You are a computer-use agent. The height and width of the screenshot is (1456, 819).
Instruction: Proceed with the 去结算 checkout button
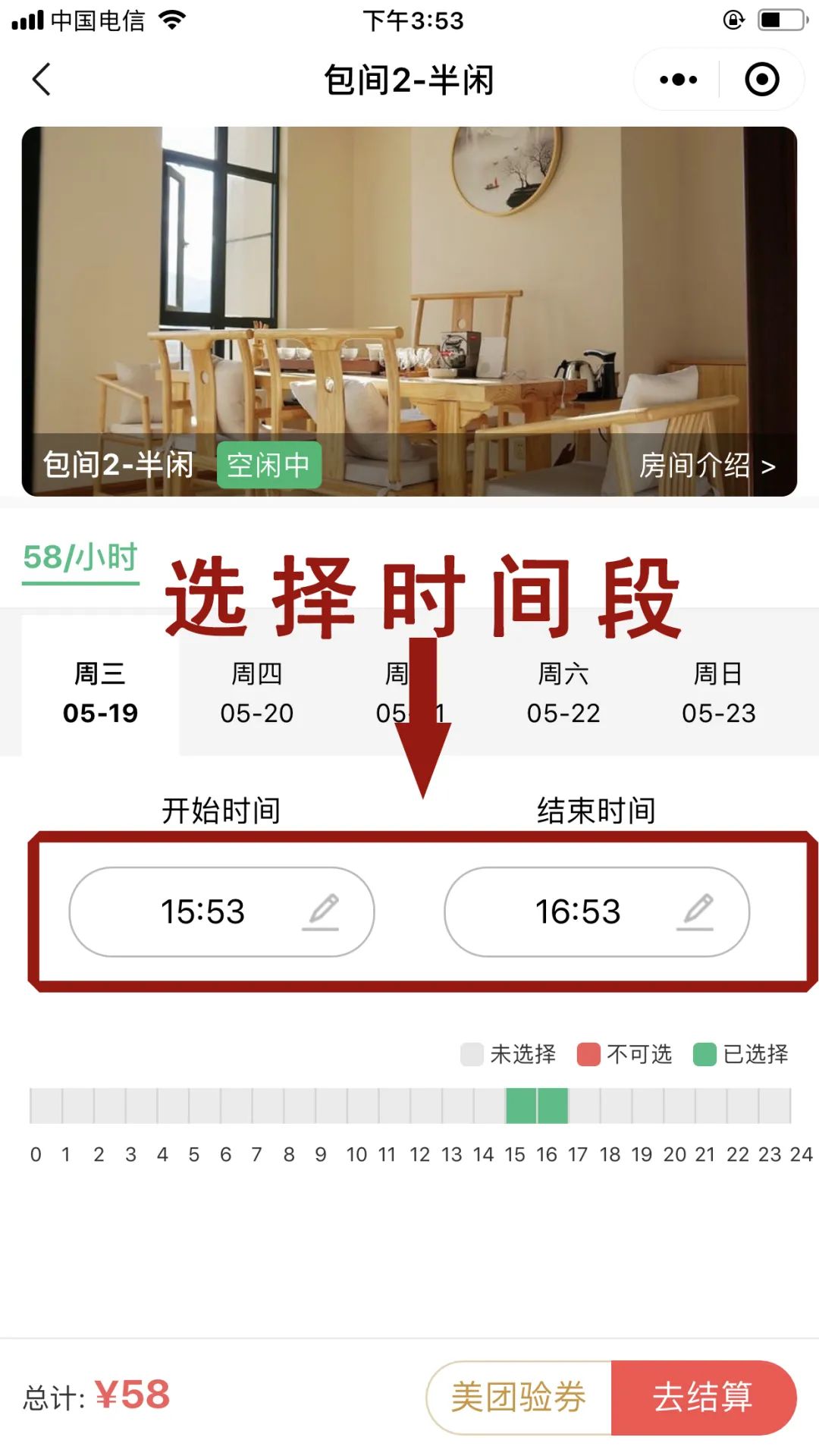pos(703,1397)
